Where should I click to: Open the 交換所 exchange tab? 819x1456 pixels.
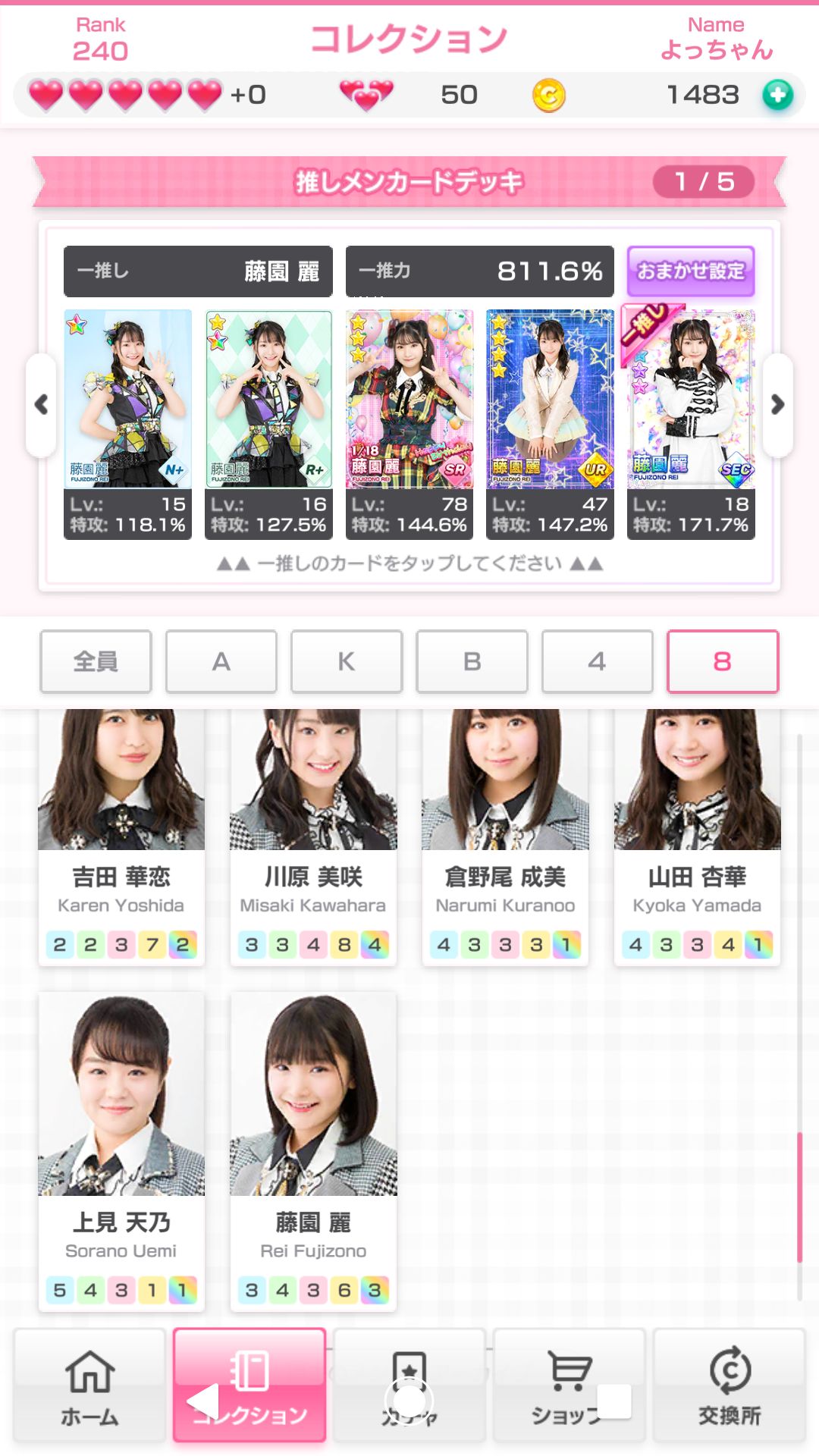click(x=729, y=1385)
